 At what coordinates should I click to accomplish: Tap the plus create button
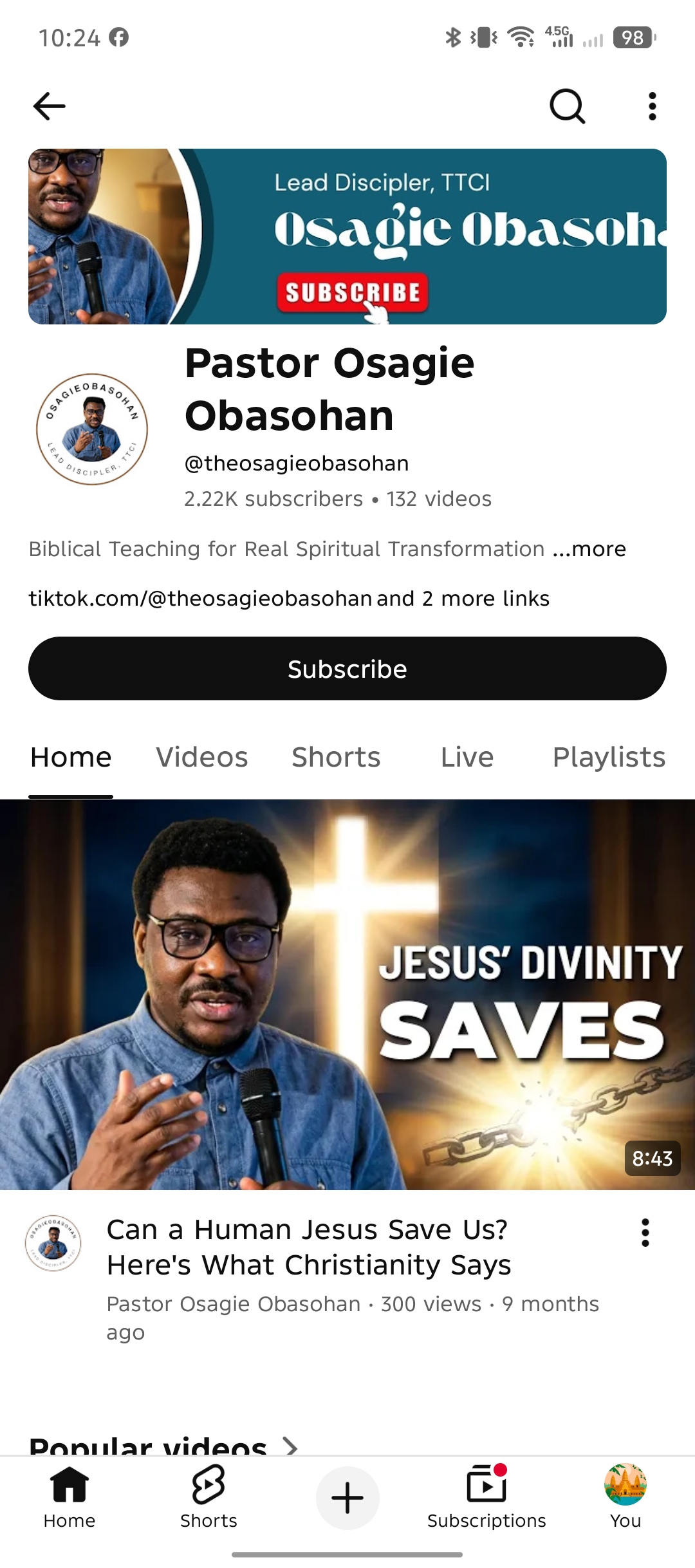[x=347, y=1497]
